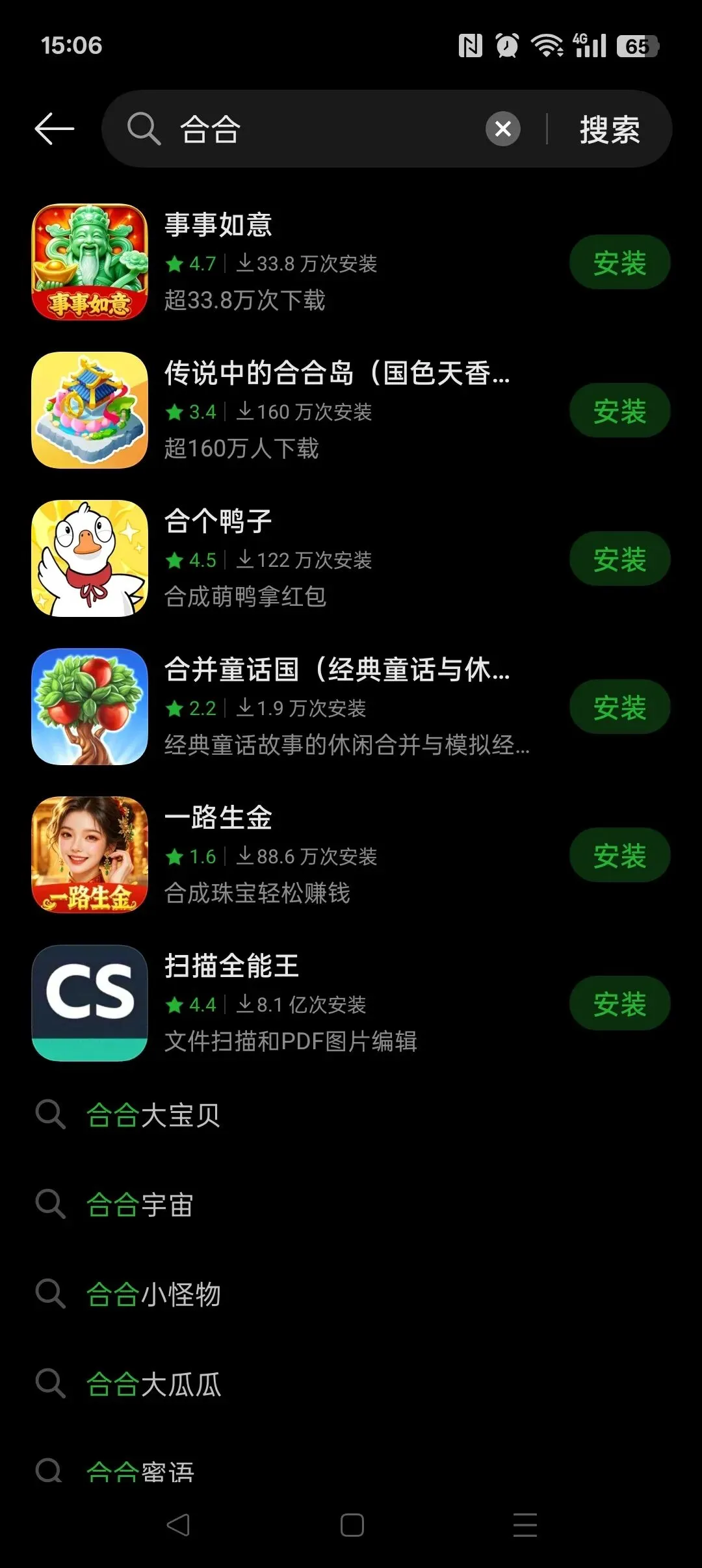Tap the 搜索 button

point(610,129)
